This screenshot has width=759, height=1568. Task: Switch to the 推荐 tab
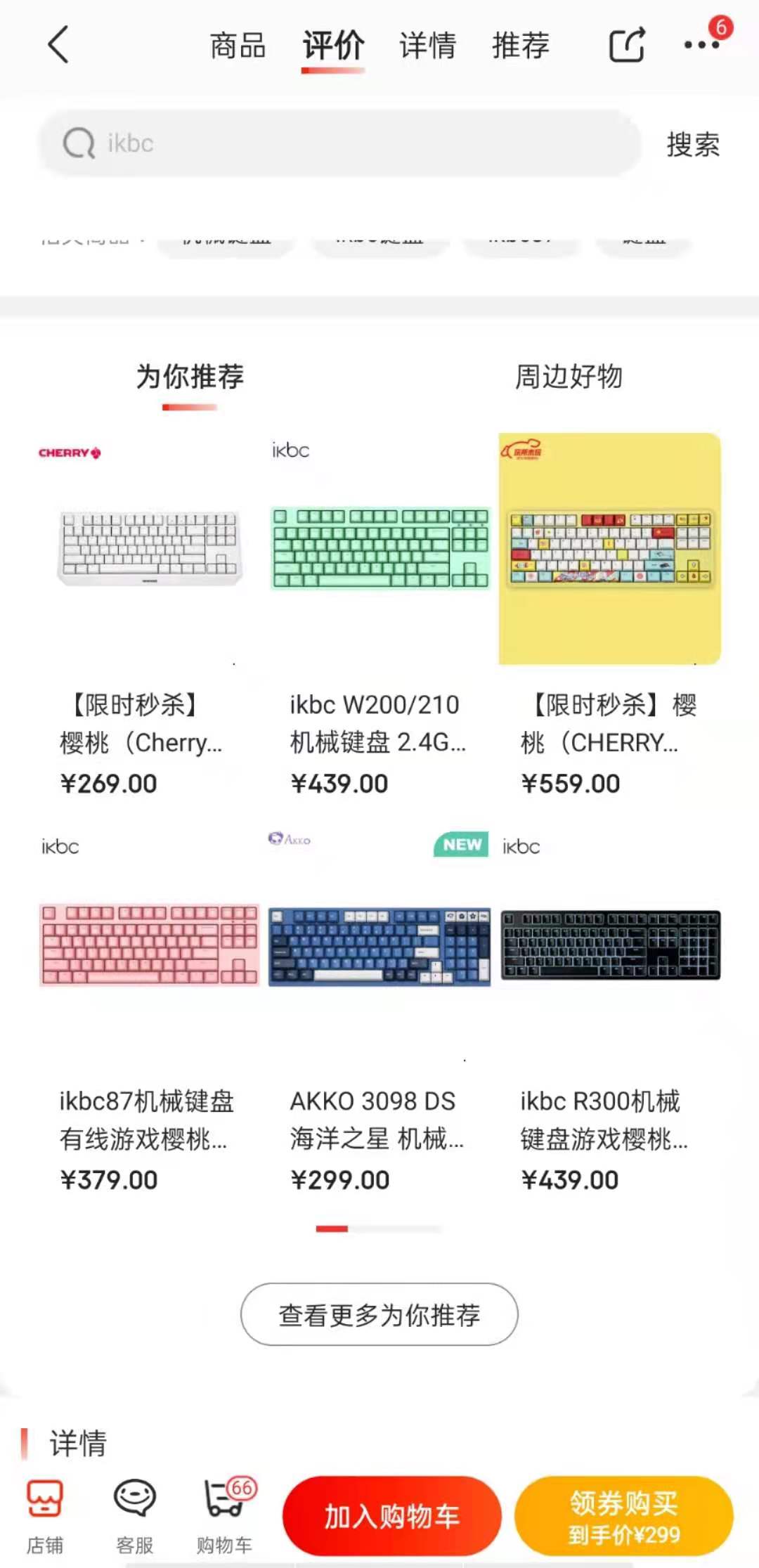pos(520,46)
